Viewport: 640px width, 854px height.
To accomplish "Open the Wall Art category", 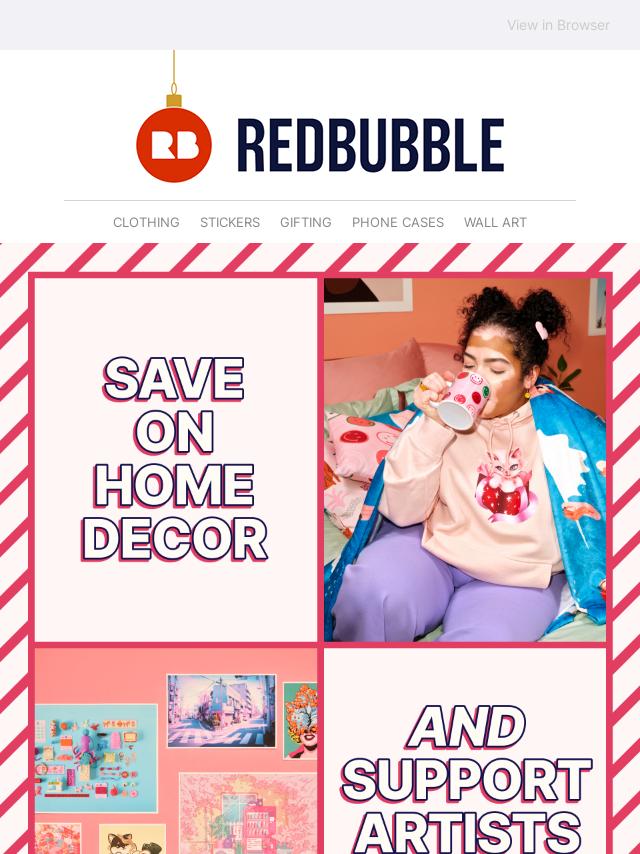I will [495, 222].
